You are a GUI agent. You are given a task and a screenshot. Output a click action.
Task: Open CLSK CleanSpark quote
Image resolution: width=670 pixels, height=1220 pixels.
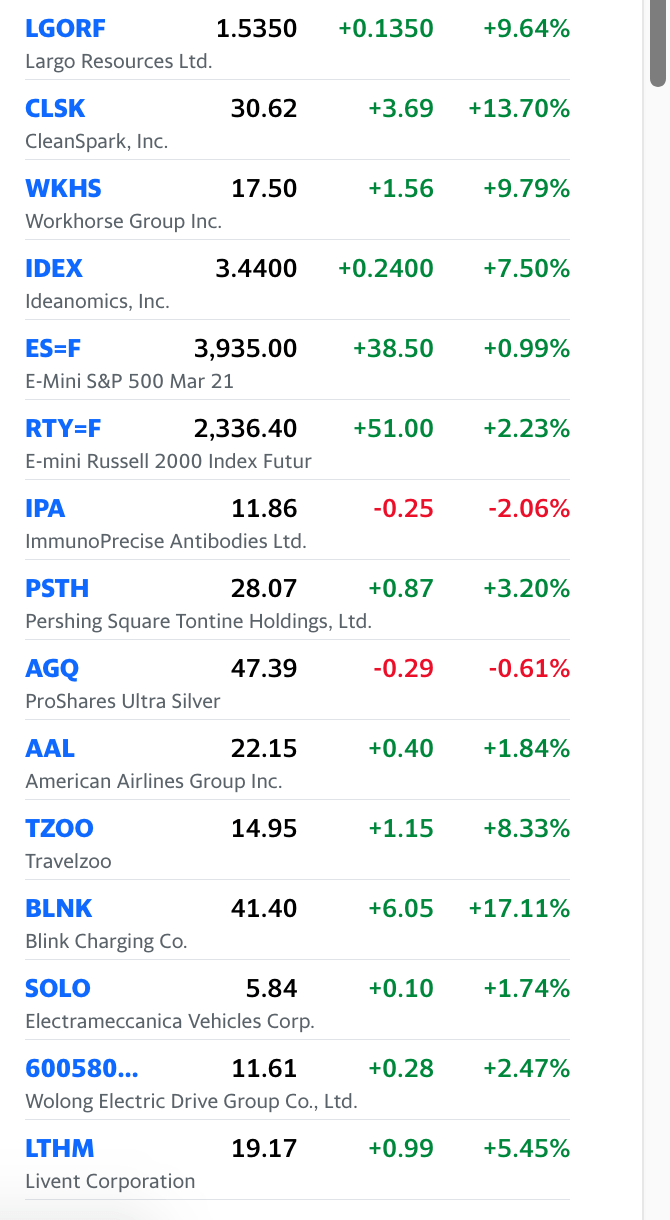[x=55, y=109]
